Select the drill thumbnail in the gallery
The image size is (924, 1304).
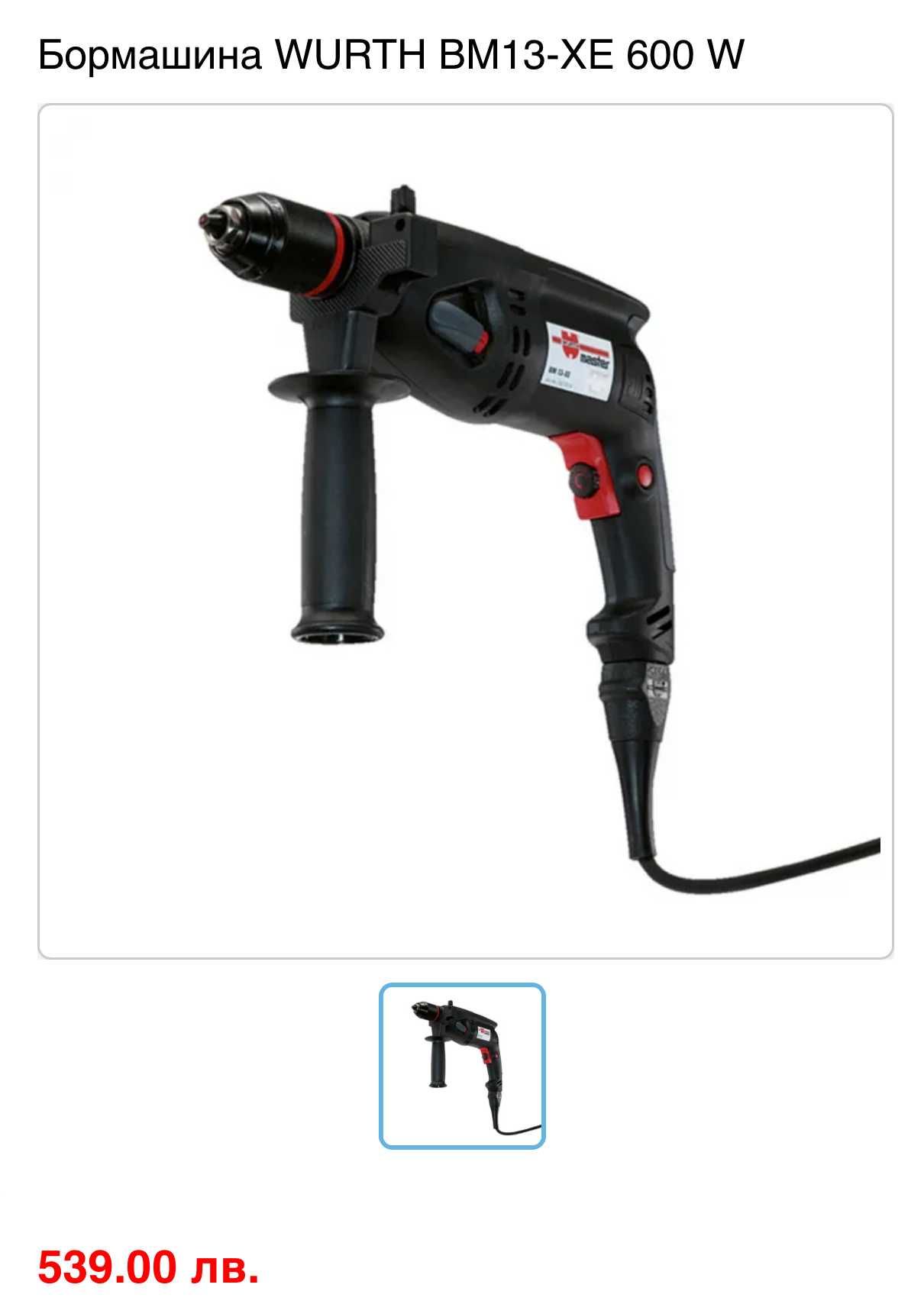point(462,1066)
